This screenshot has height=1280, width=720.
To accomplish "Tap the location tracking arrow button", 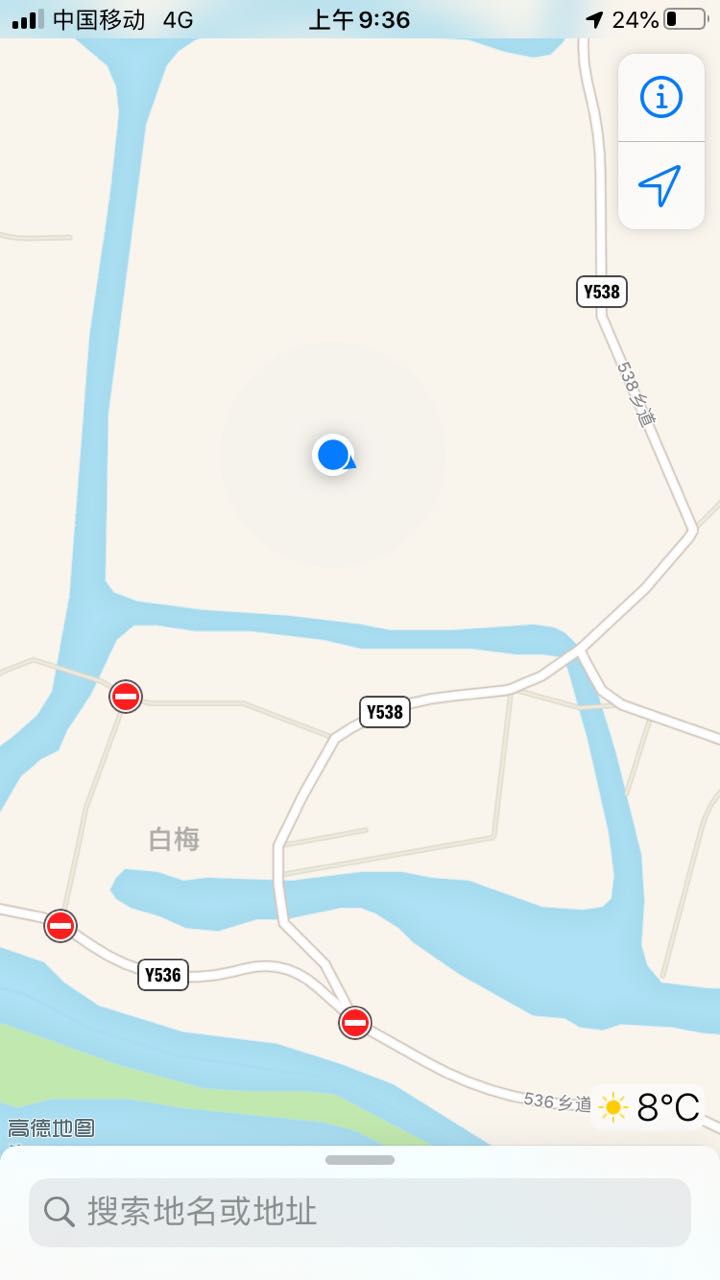I will [661, 186].
